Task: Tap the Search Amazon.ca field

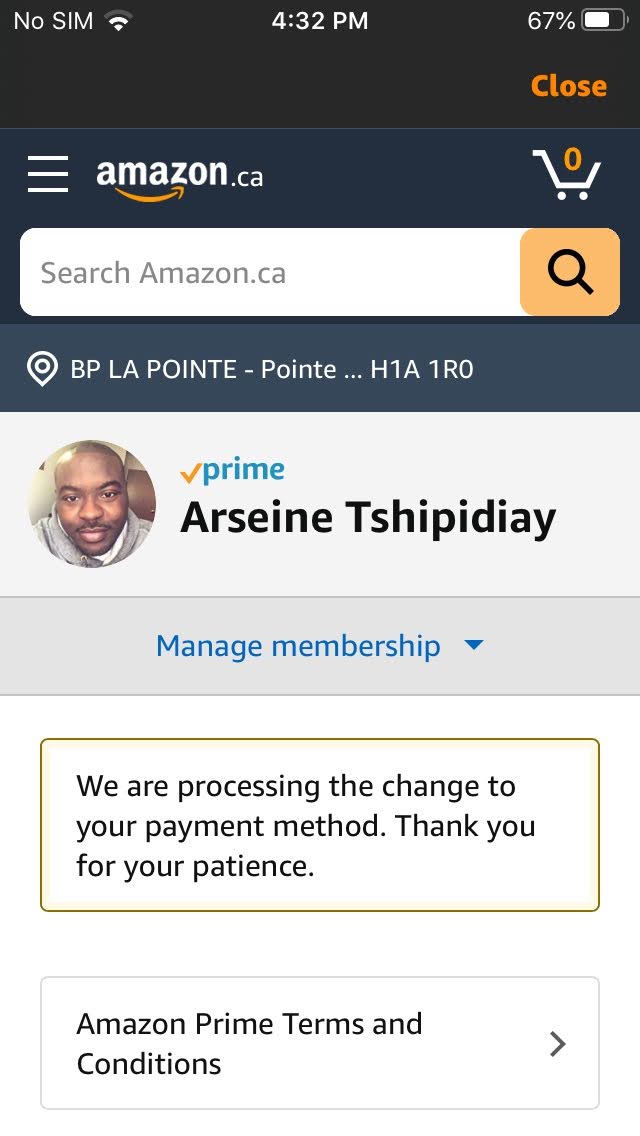Action: 270,273
